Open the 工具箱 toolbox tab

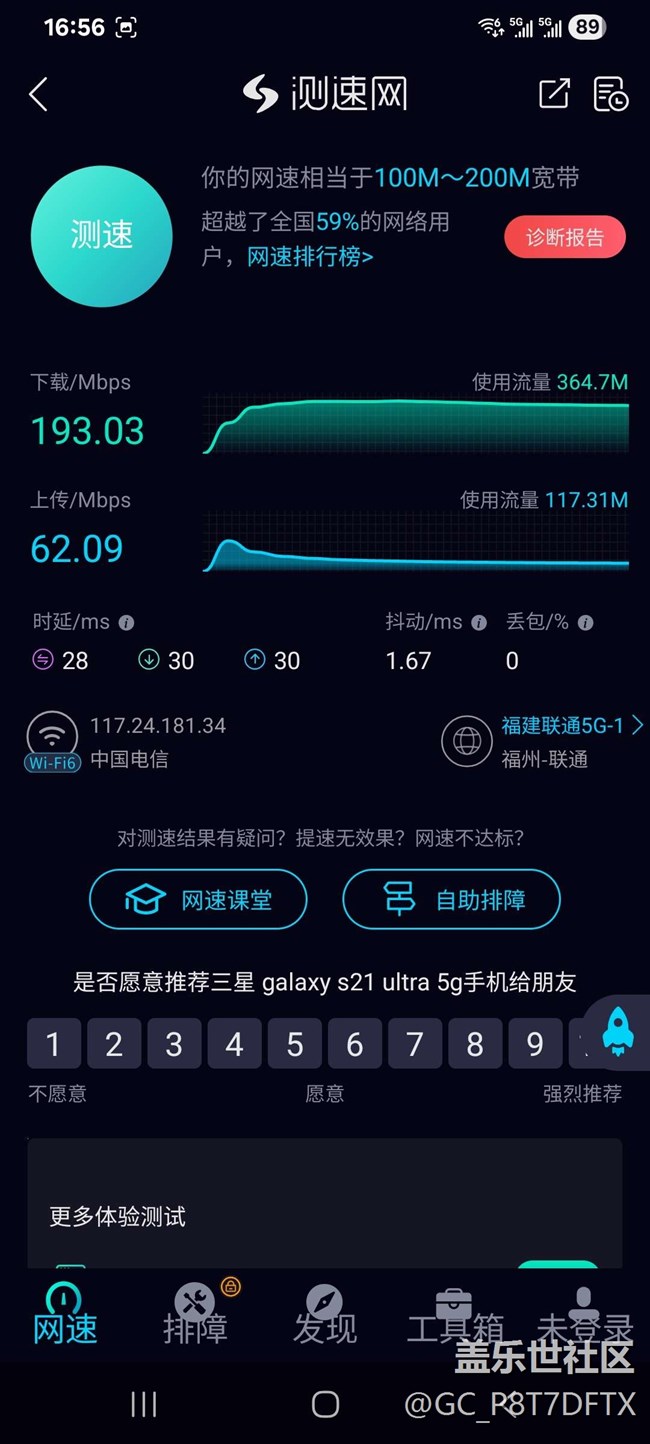pos(455,1312)
